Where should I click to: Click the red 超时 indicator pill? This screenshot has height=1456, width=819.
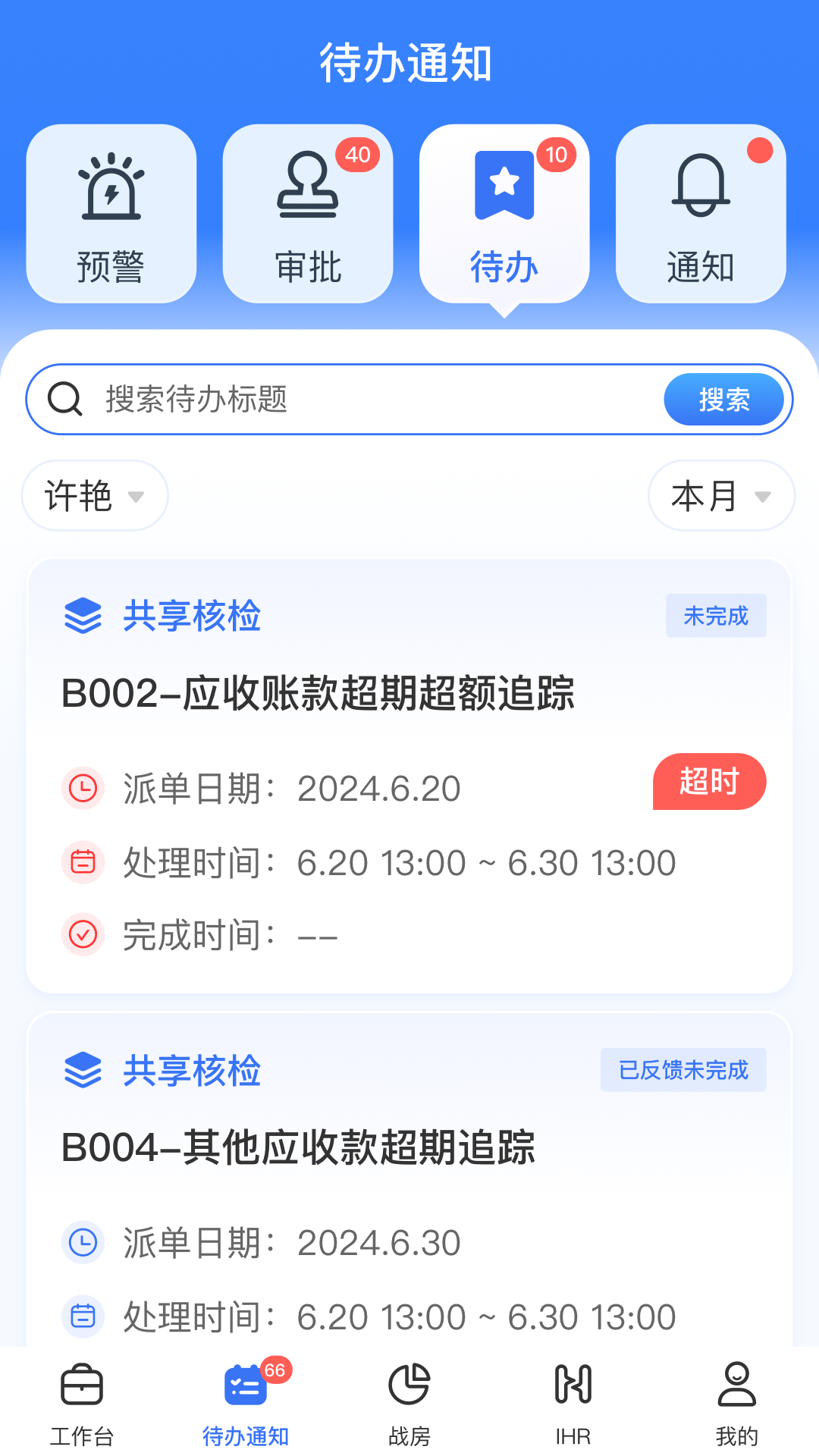pos(709,782)
